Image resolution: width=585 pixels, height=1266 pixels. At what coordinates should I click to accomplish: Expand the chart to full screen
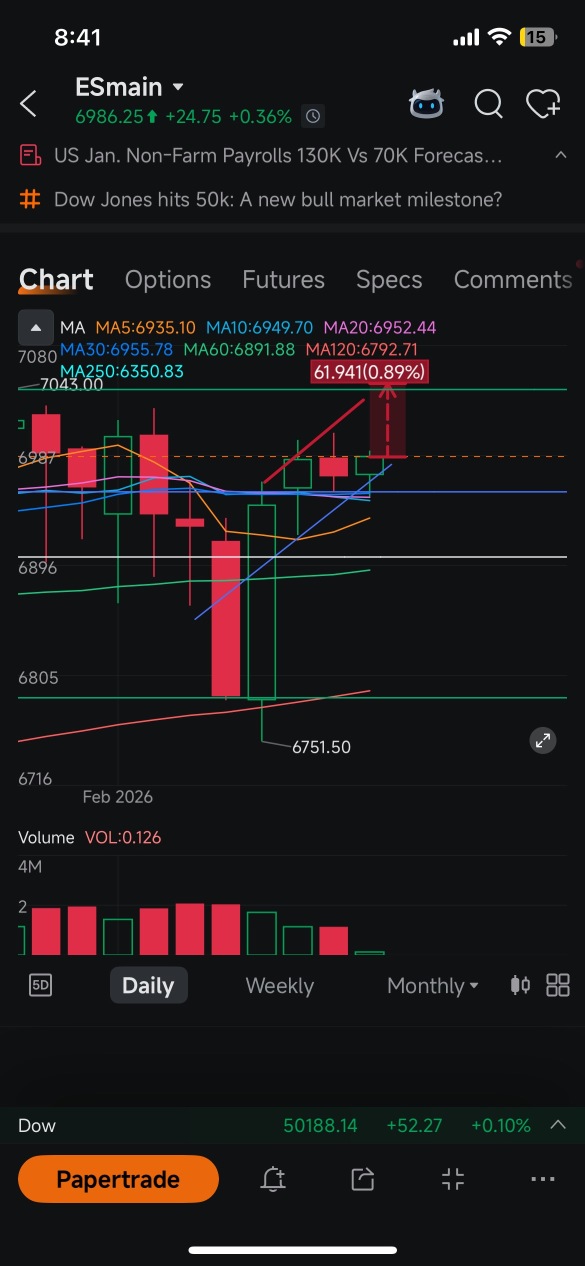tap(542, 741)
